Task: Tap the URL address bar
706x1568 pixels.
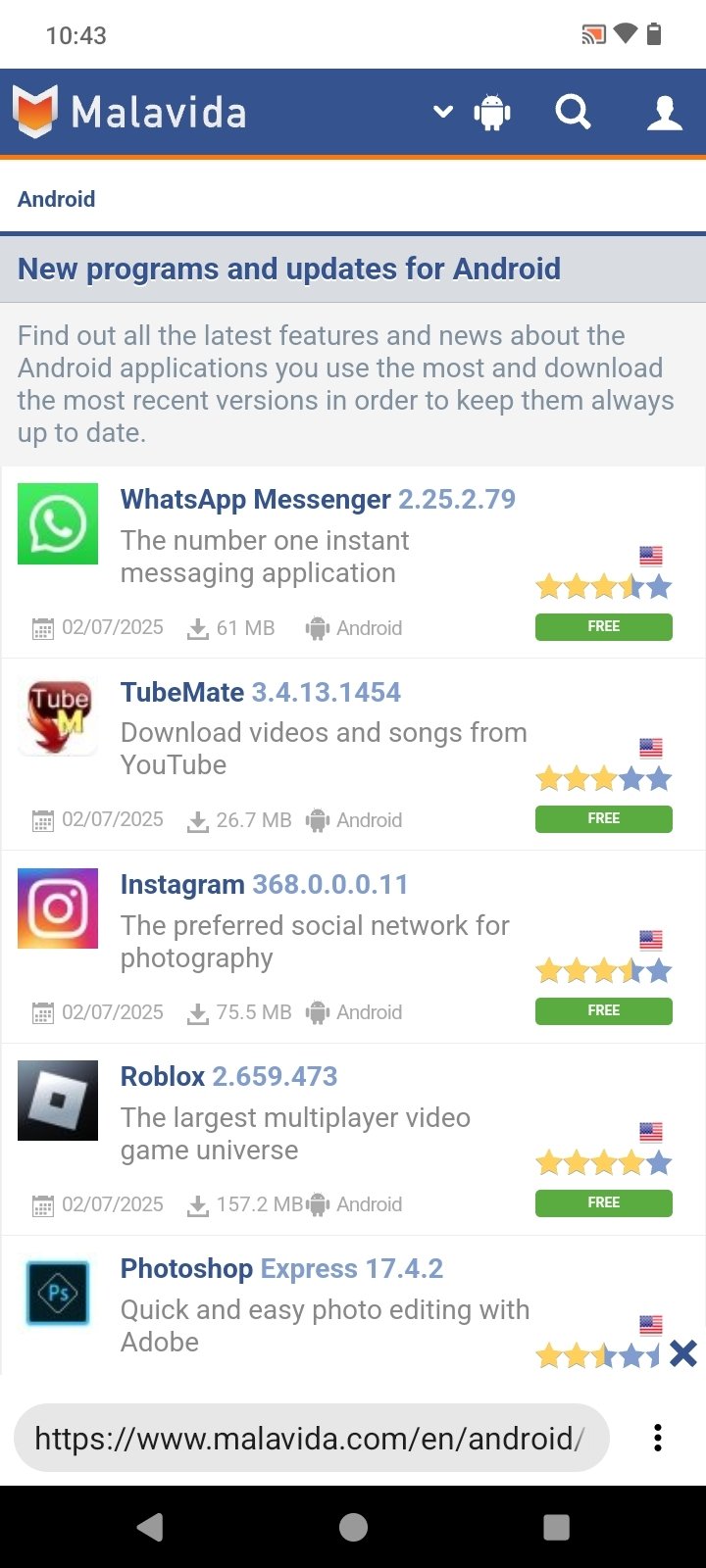Action: point(311,1439)
